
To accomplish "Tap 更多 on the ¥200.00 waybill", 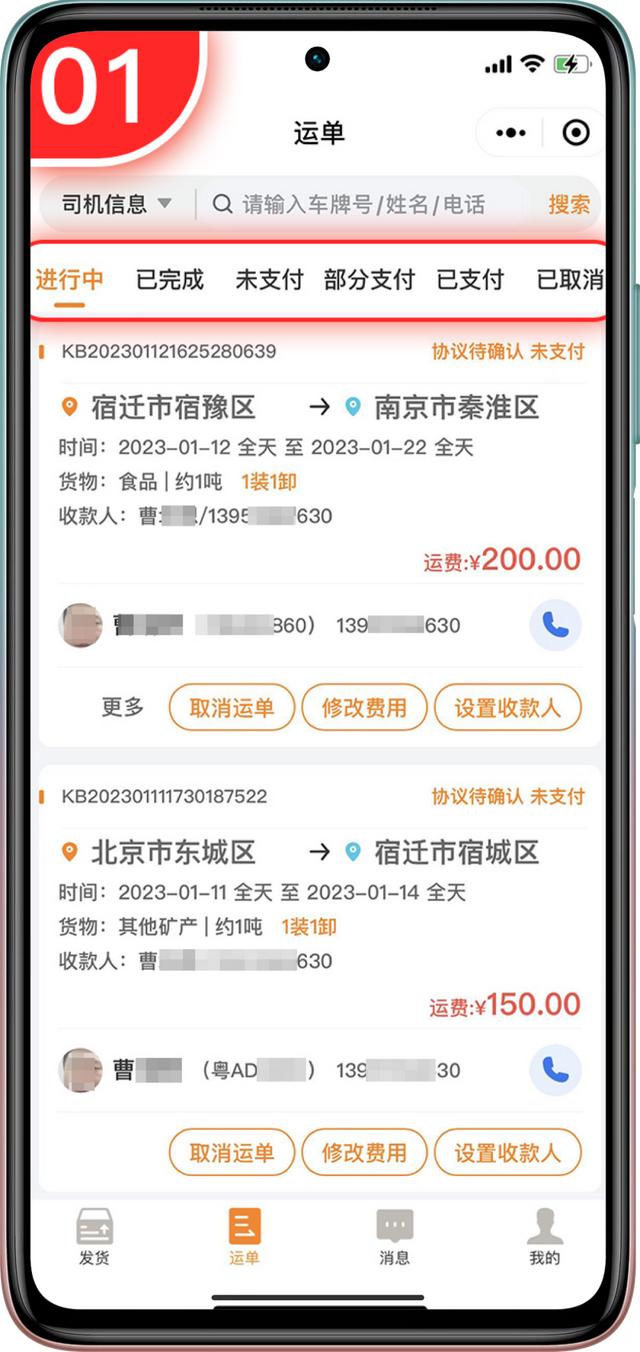I will [x=123, y=707].
